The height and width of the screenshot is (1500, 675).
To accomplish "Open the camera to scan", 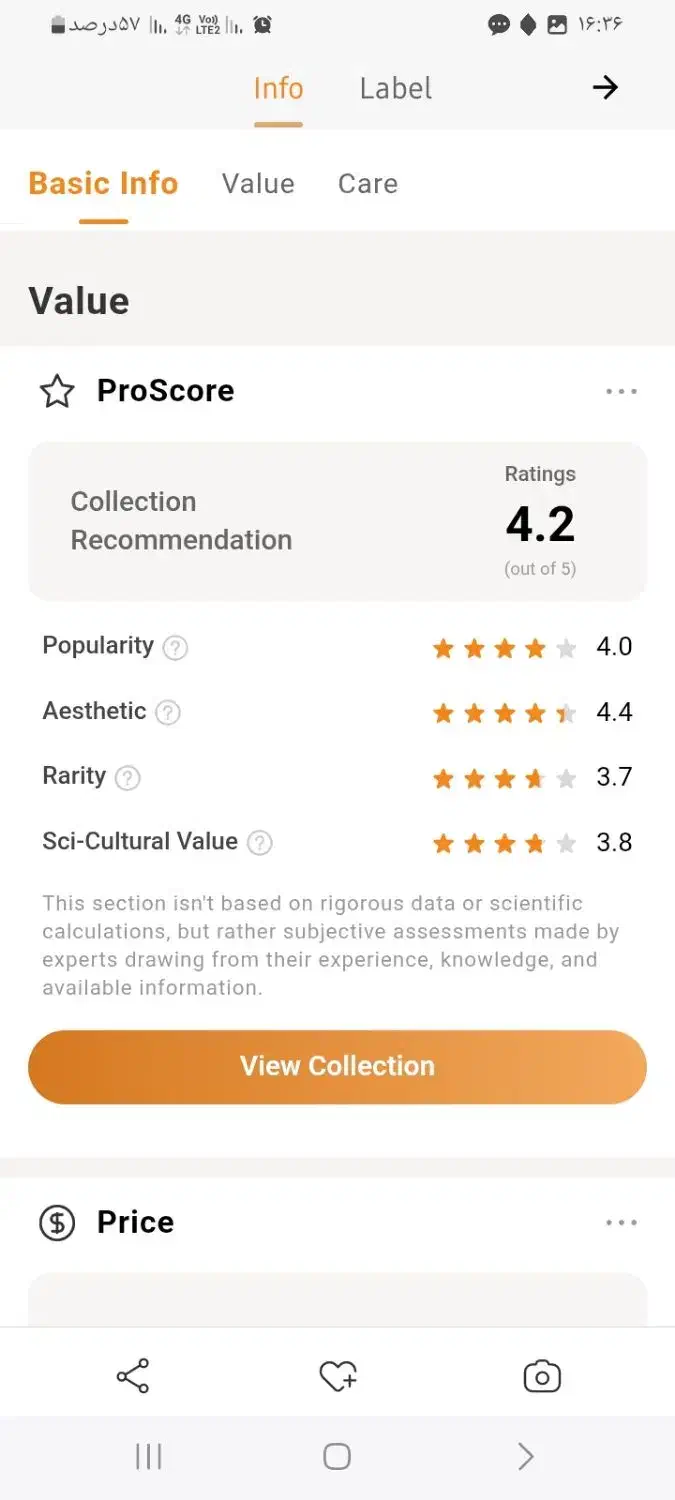I will [542, 1377].
